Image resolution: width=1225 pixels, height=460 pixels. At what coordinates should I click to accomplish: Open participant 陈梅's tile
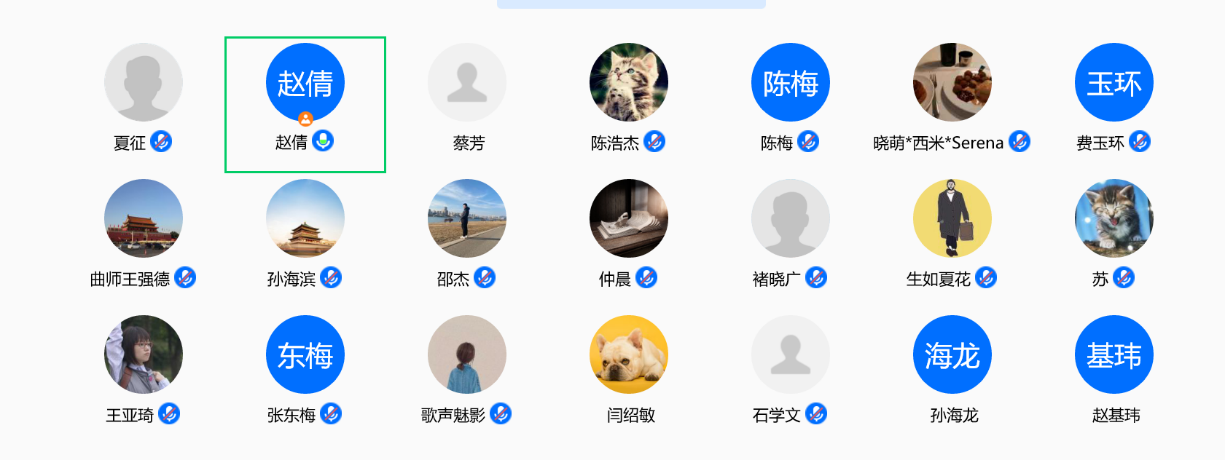coord(791,83)
